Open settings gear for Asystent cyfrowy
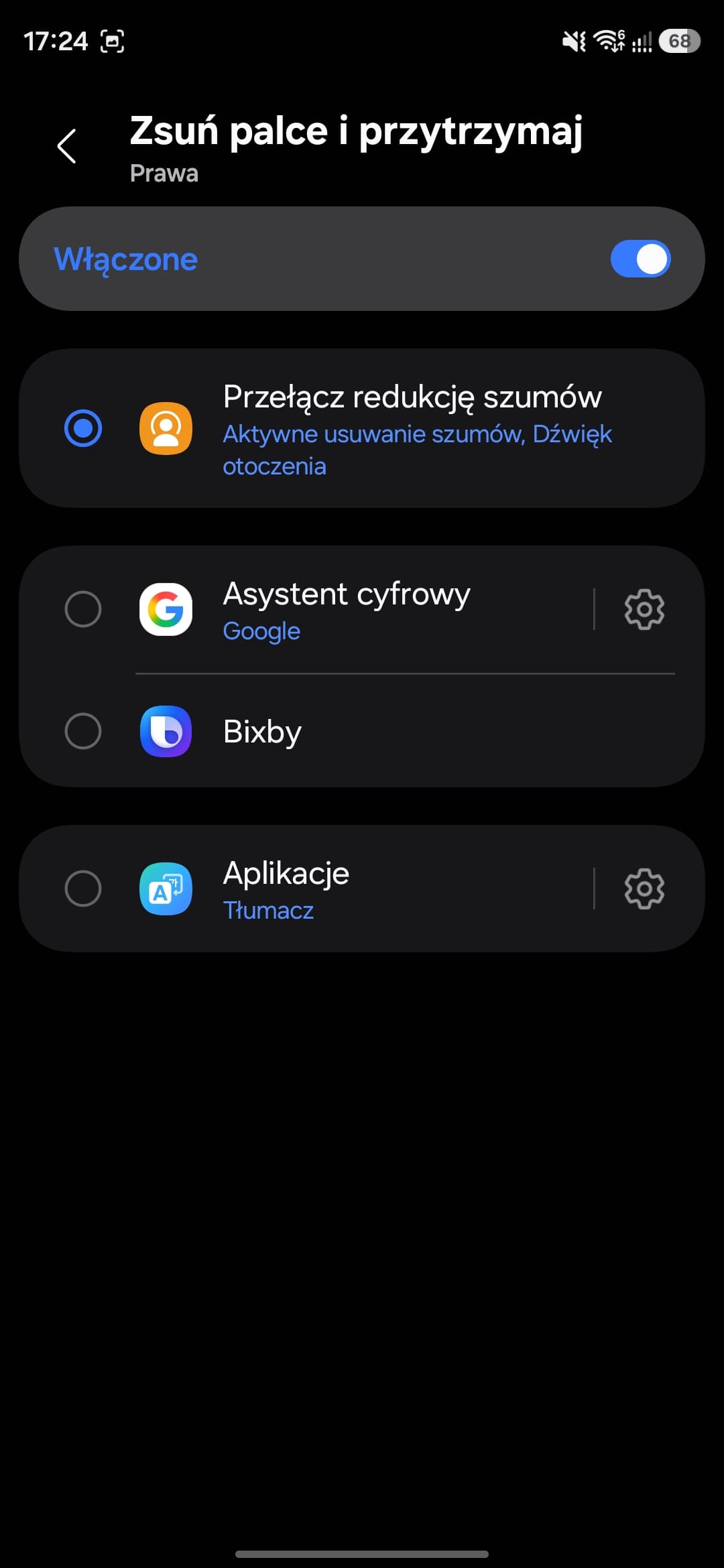Screen dimensions: 724x1568 pyautogui.click(x=644, y=609)
